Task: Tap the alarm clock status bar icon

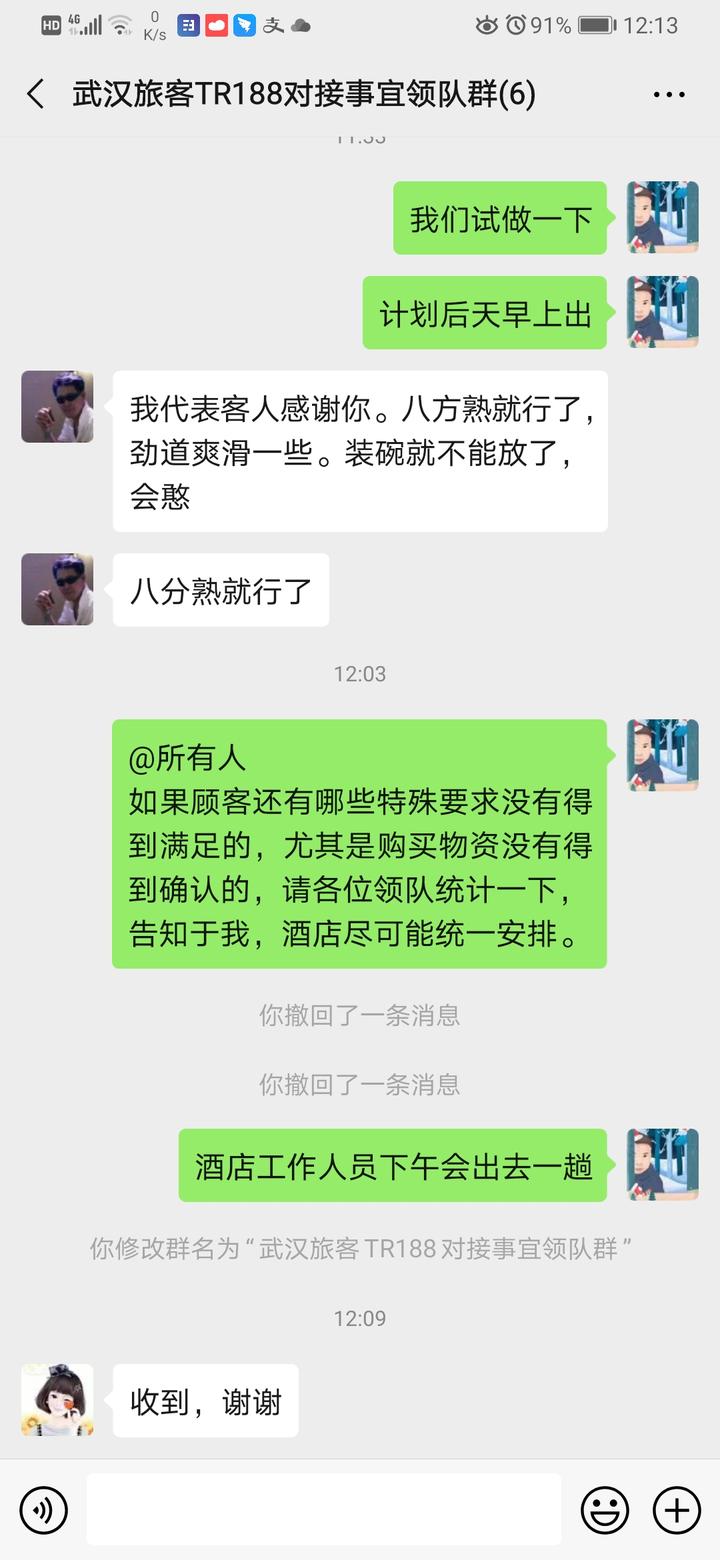Action: coord(516,27)
